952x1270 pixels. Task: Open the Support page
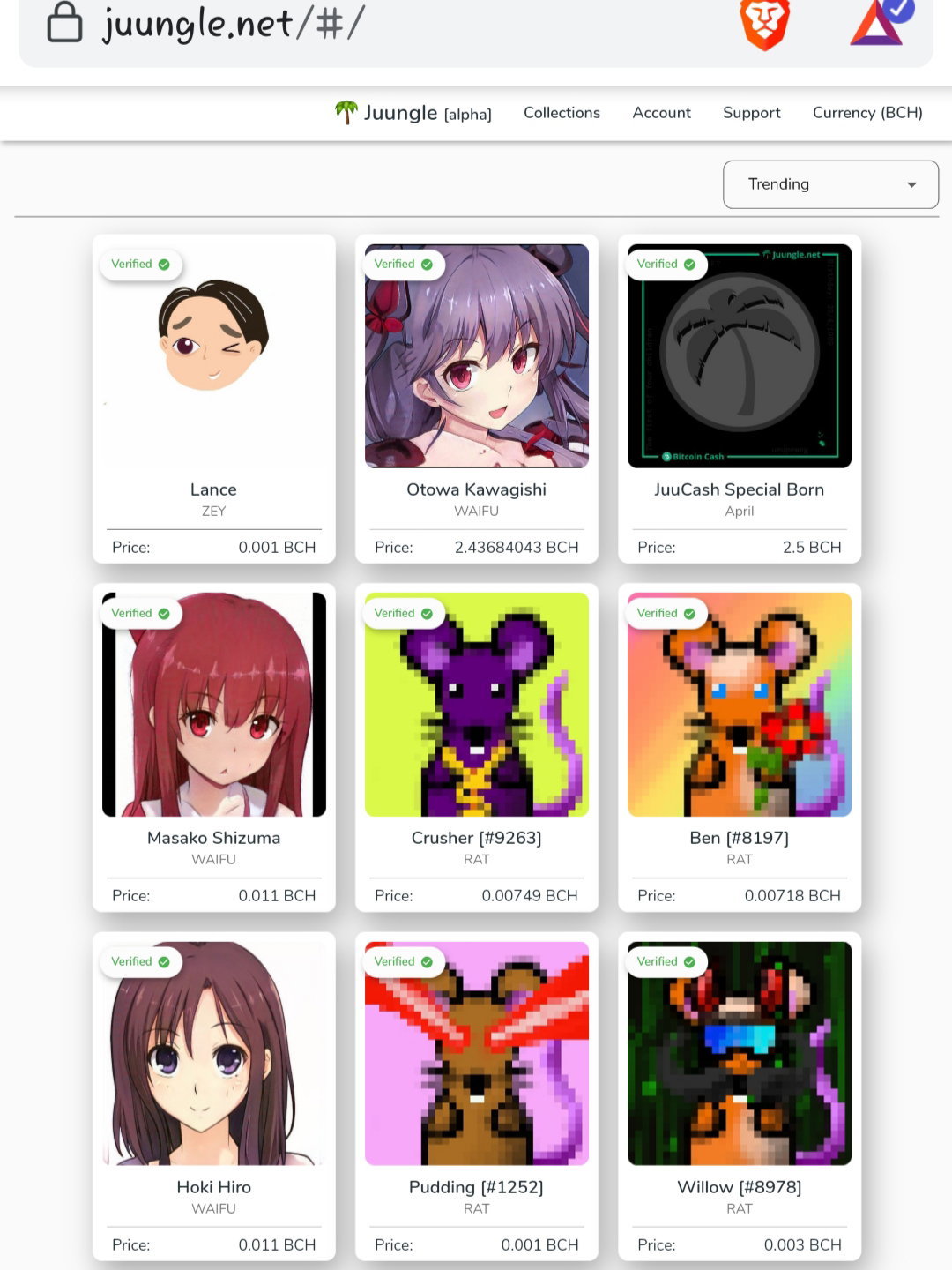click(x=751, y=113)
